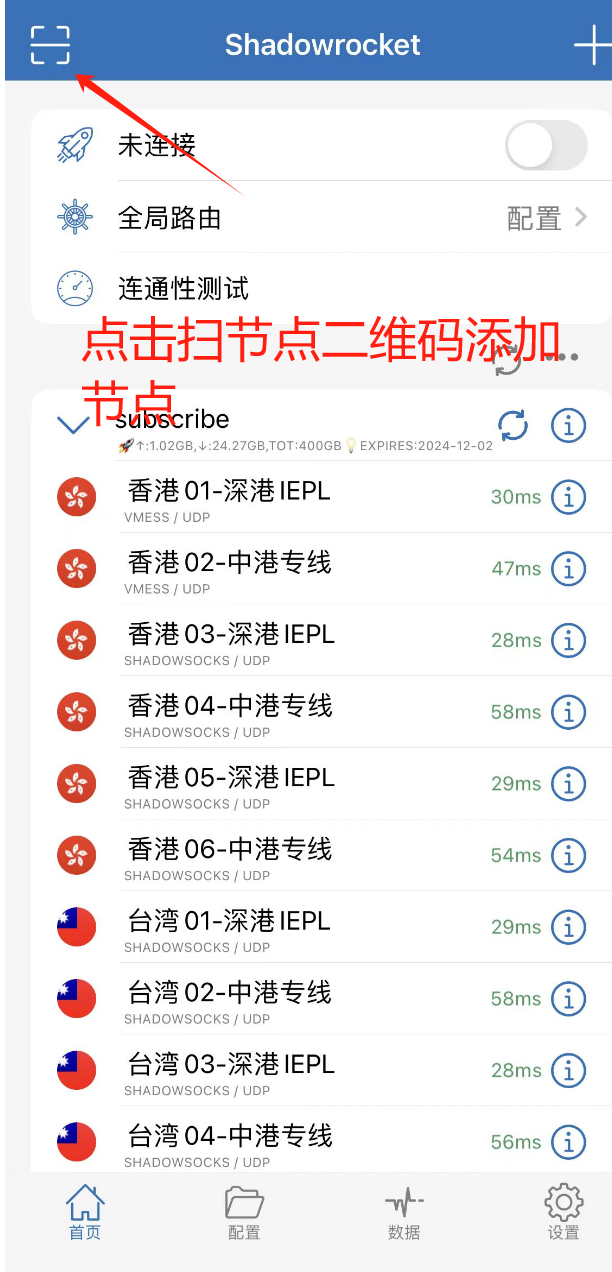Toggle the connection switch on

pyautogui.click(x=546, y=146)
